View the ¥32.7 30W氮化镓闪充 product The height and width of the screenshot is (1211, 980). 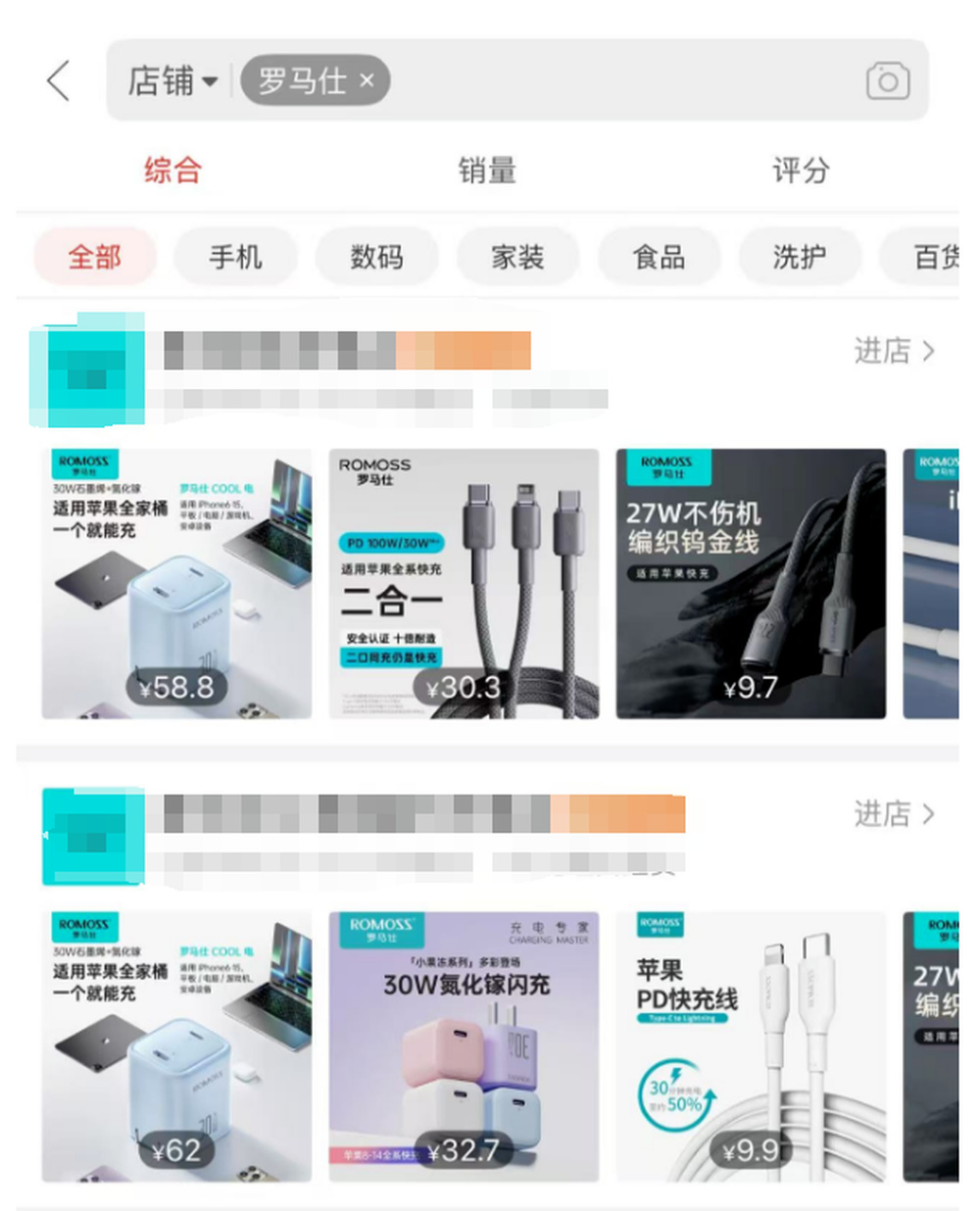tap(464, 1045)
